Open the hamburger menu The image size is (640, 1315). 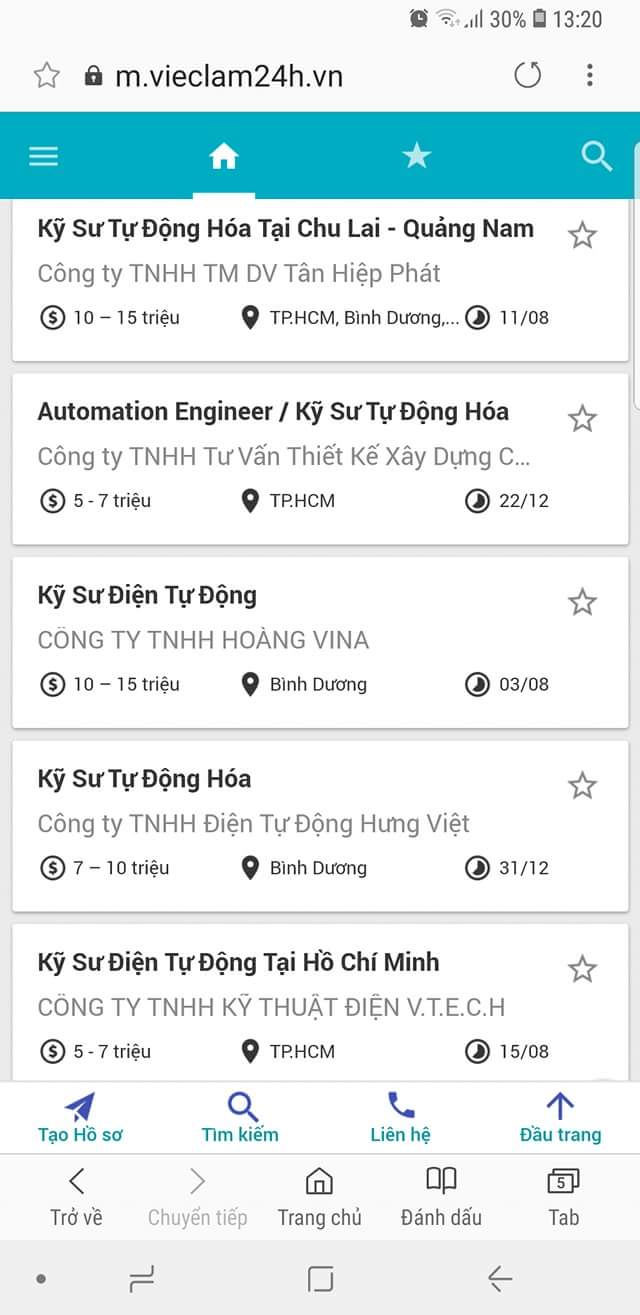[x=43, y=156]
